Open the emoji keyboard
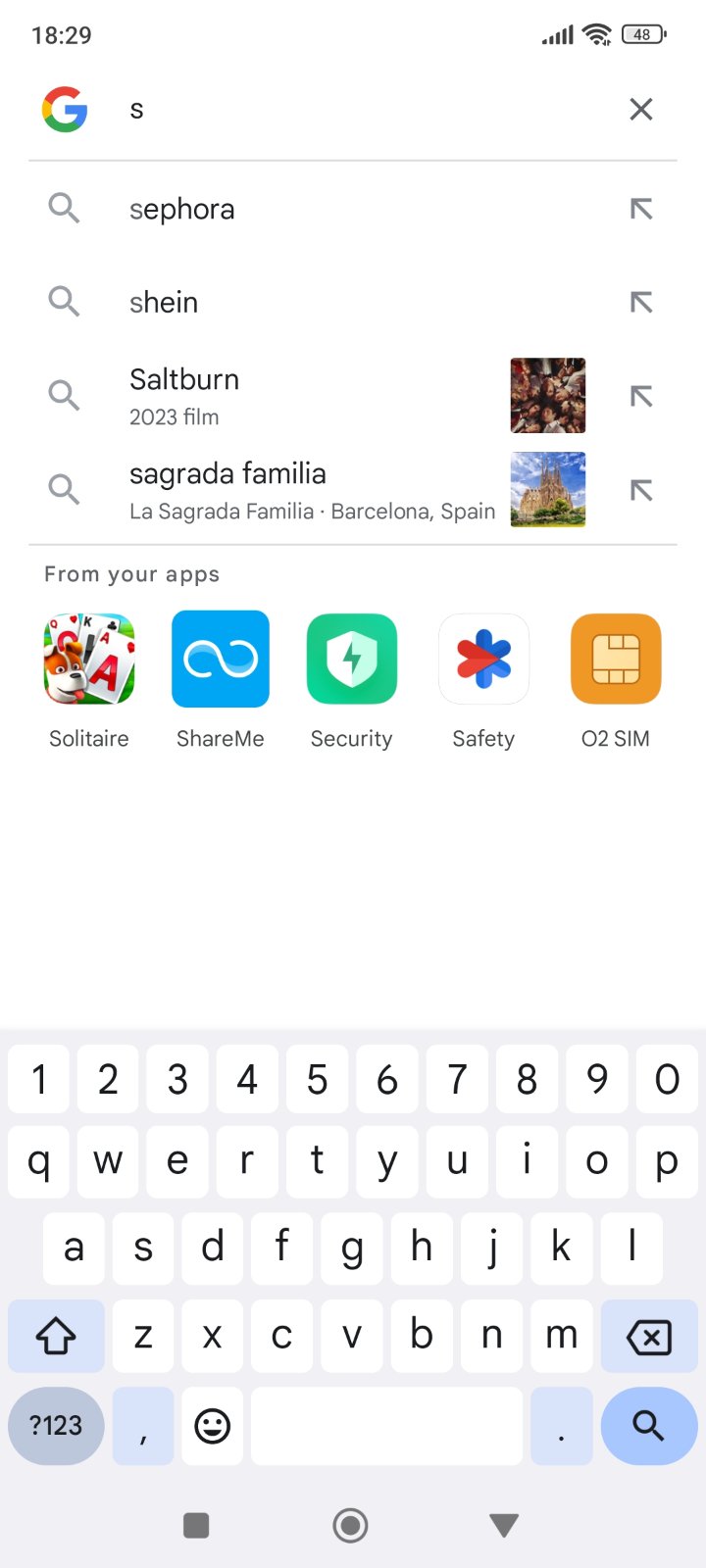Screen dimensions: 706x1568 [x=212, y=1426]
